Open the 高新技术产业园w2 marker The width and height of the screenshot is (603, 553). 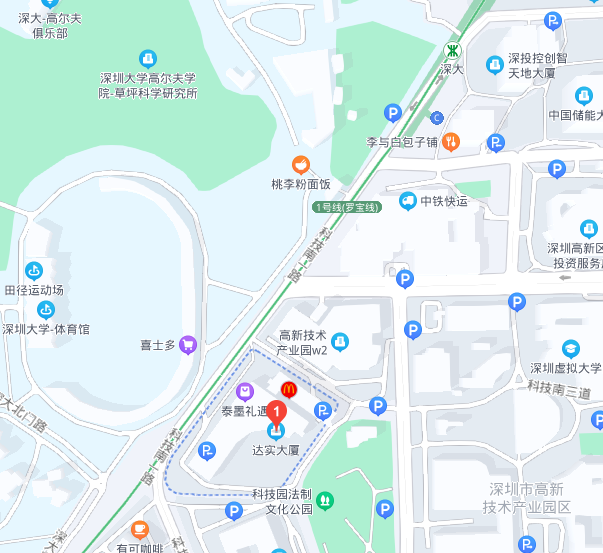tap(340, 343)
